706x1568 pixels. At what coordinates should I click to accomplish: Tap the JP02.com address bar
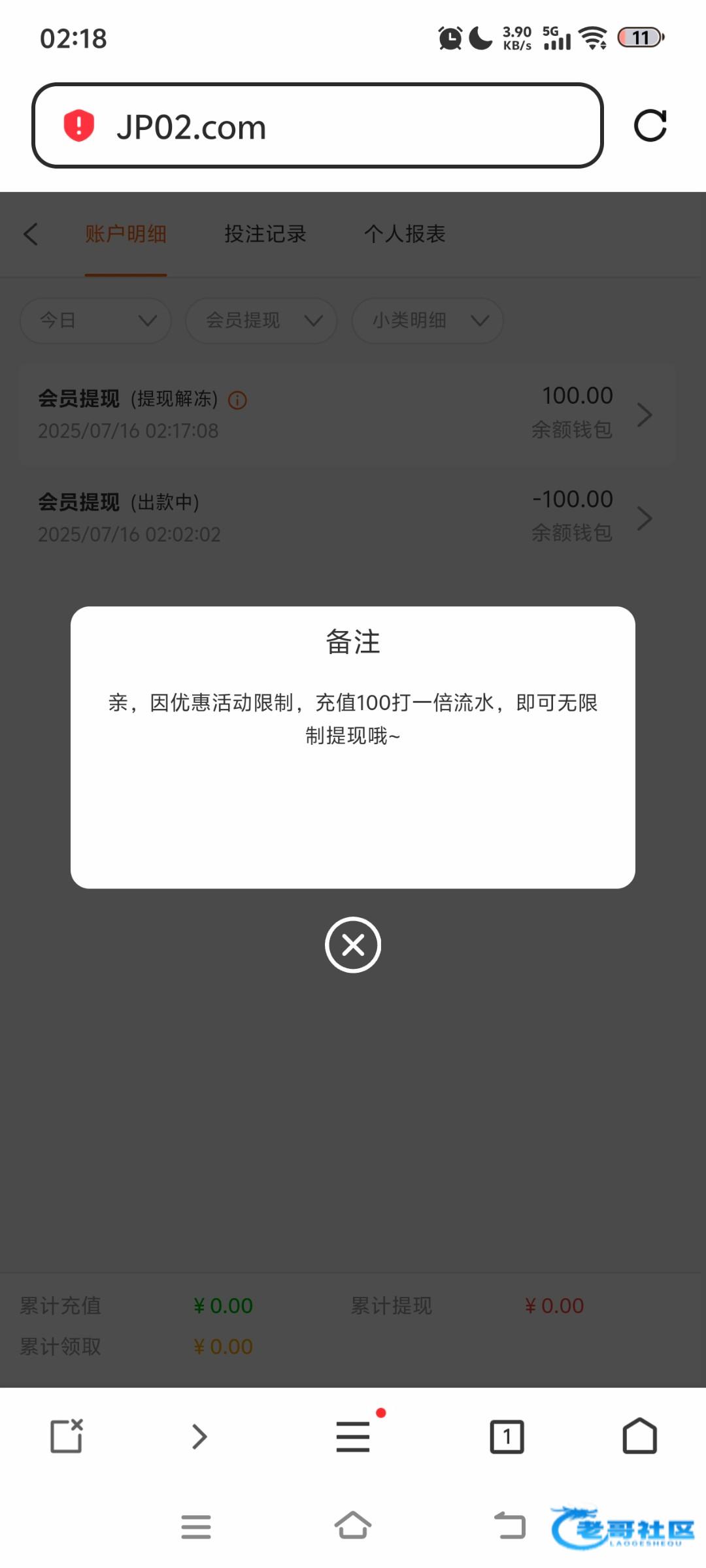coord(318,125)
